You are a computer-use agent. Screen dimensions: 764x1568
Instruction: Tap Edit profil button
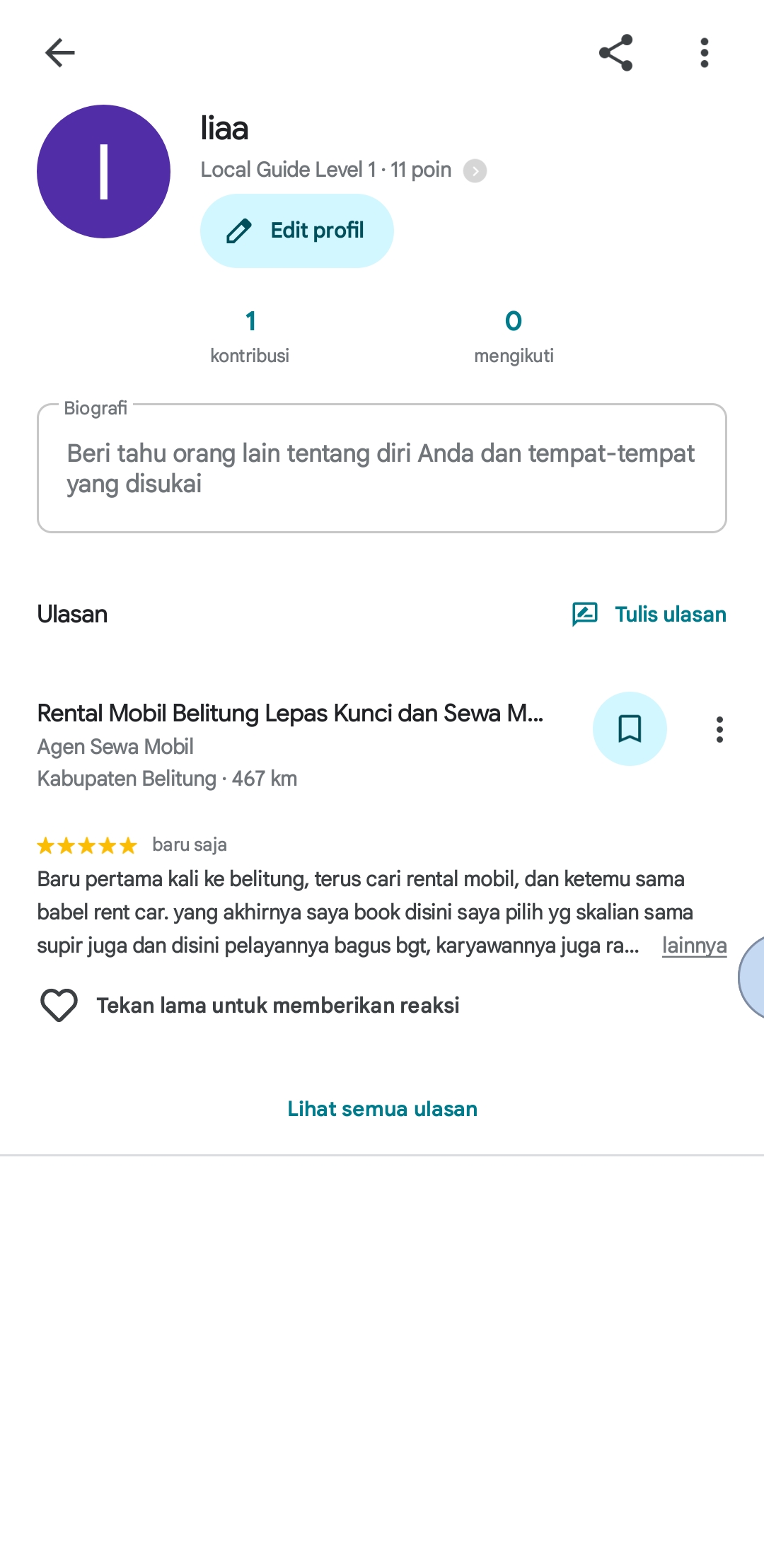tap(297, 231)
